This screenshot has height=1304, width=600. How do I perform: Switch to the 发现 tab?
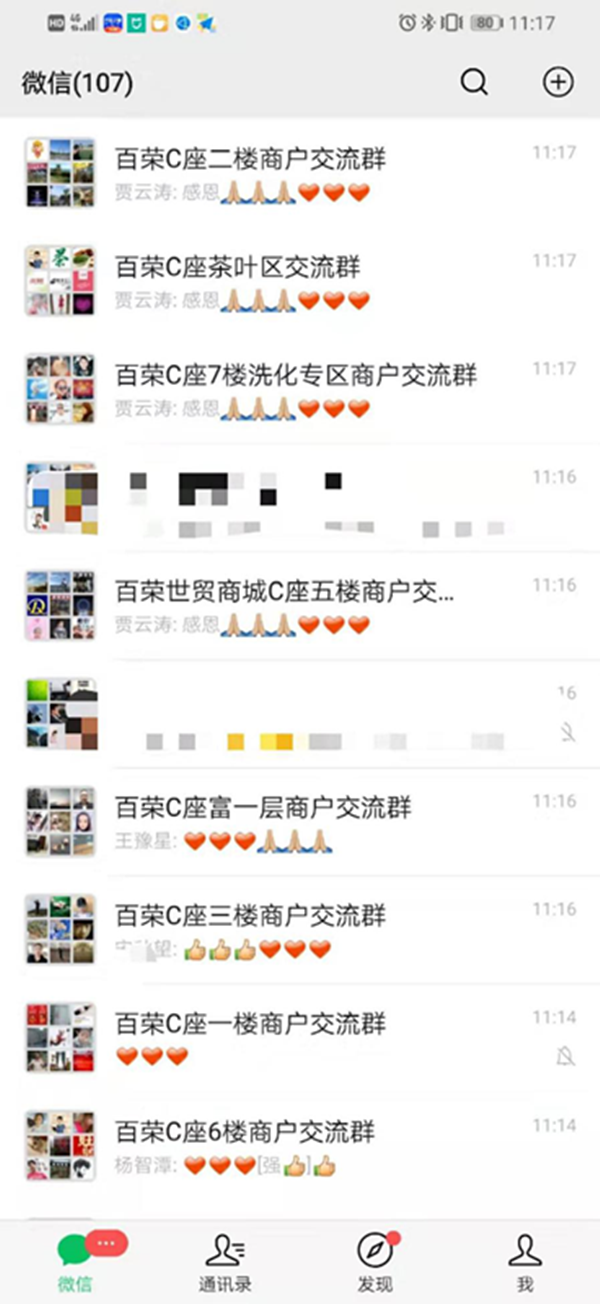pos(375,1262)
